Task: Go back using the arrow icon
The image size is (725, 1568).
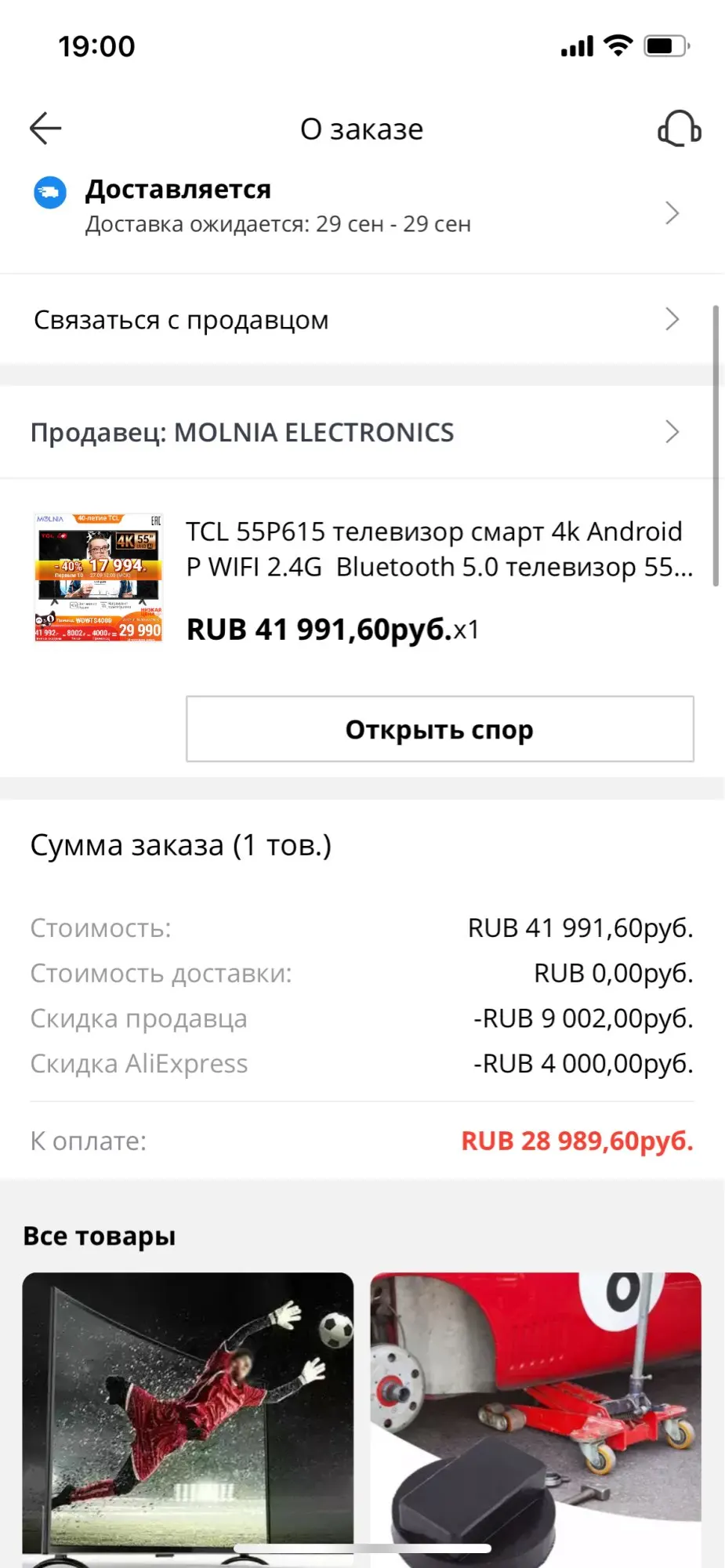Action: coord(45,129)
